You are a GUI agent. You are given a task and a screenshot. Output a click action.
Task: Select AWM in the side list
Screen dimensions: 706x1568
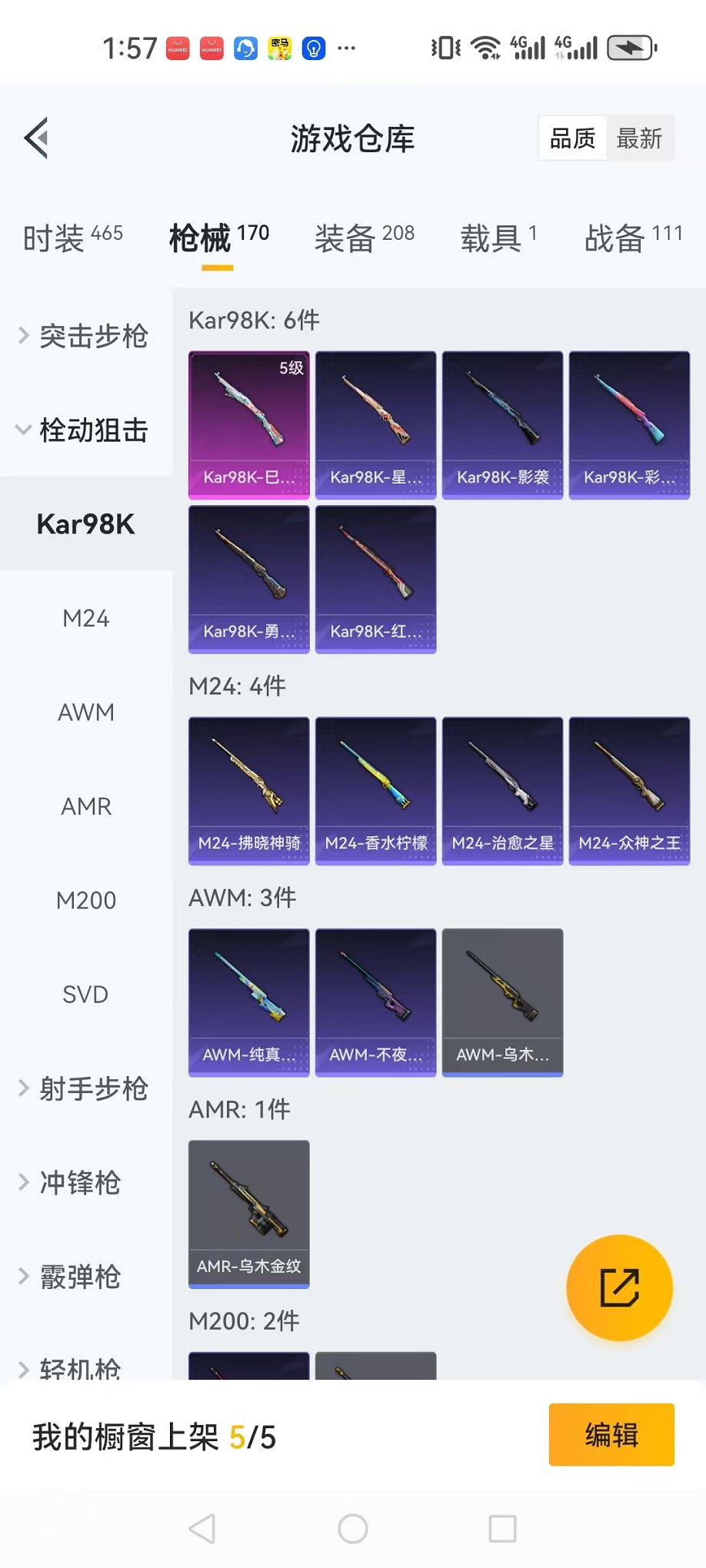pos(85,713)
